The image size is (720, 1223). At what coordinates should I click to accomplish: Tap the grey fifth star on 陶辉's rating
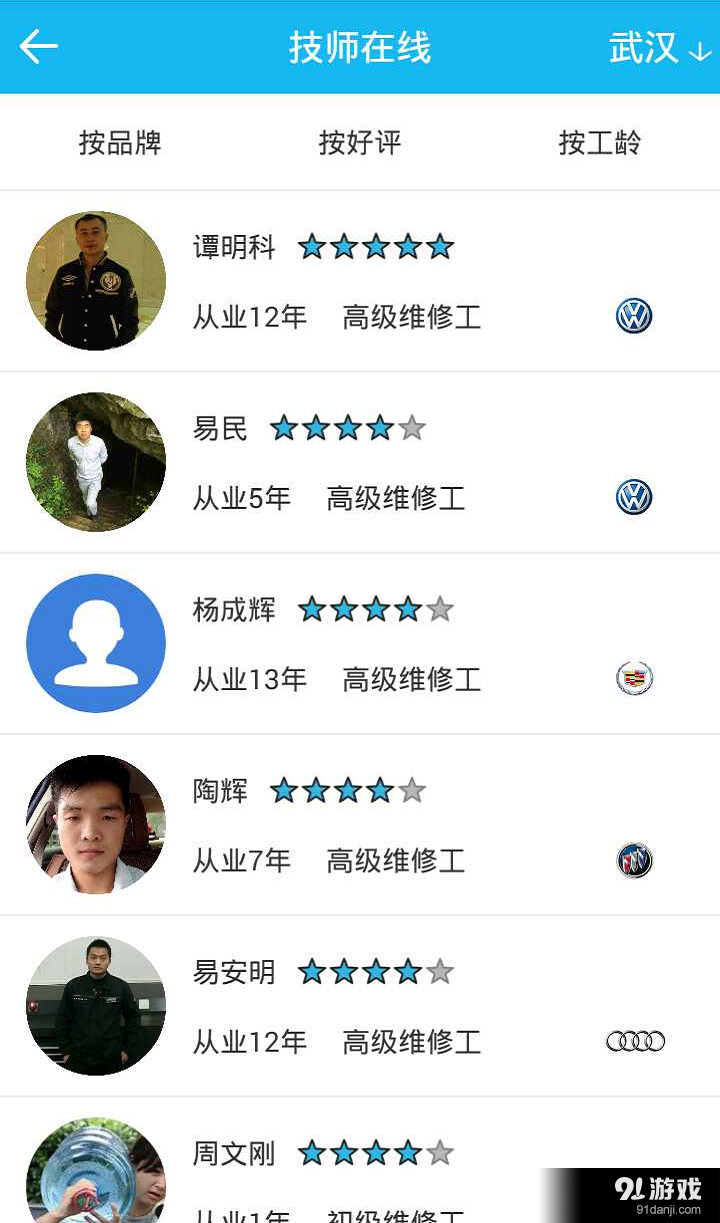point(410,790)
